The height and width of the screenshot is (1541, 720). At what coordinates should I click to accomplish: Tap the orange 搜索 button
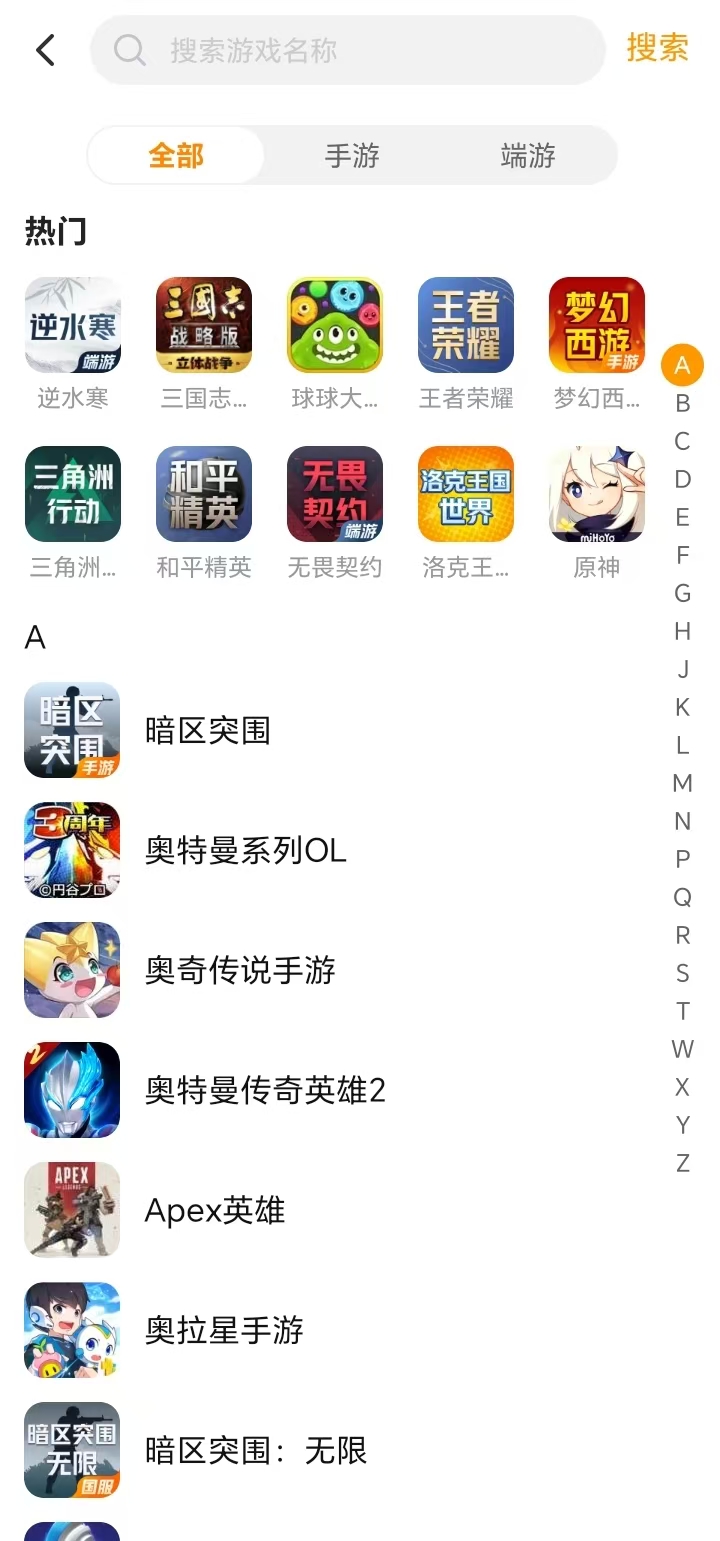[x=657, y=48]
